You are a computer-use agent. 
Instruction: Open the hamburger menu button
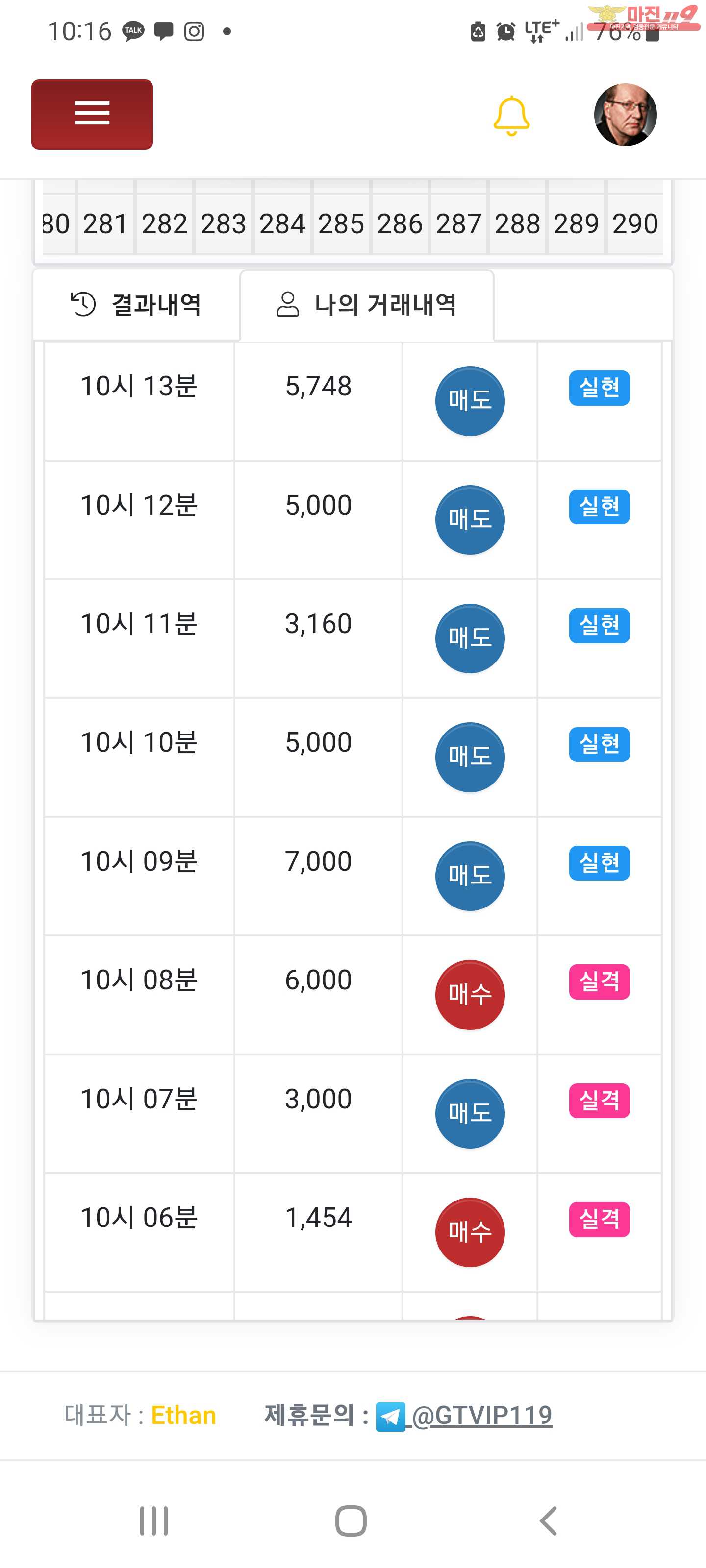point(92,114)
